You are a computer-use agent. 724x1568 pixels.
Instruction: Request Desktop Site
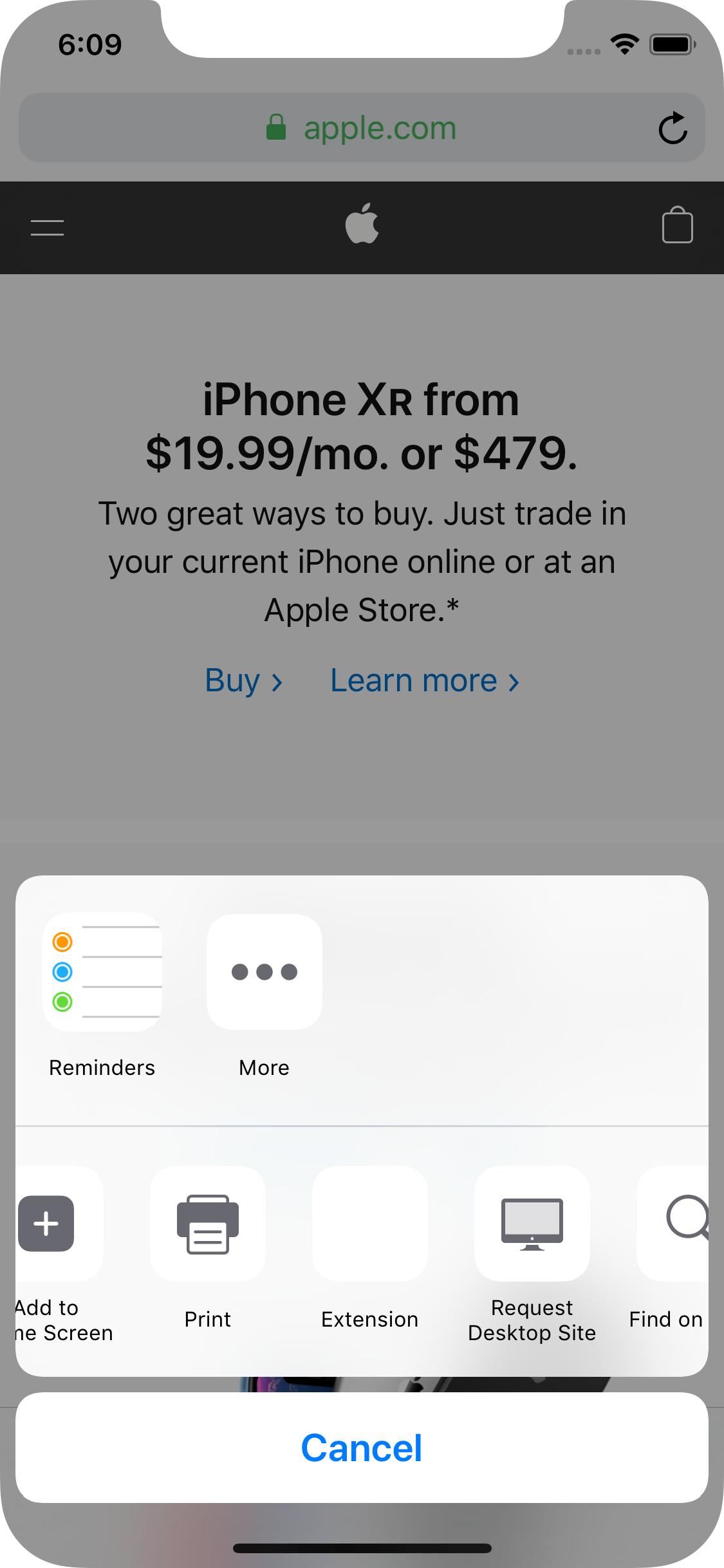pyautogui.click(x=532, y=1223)
